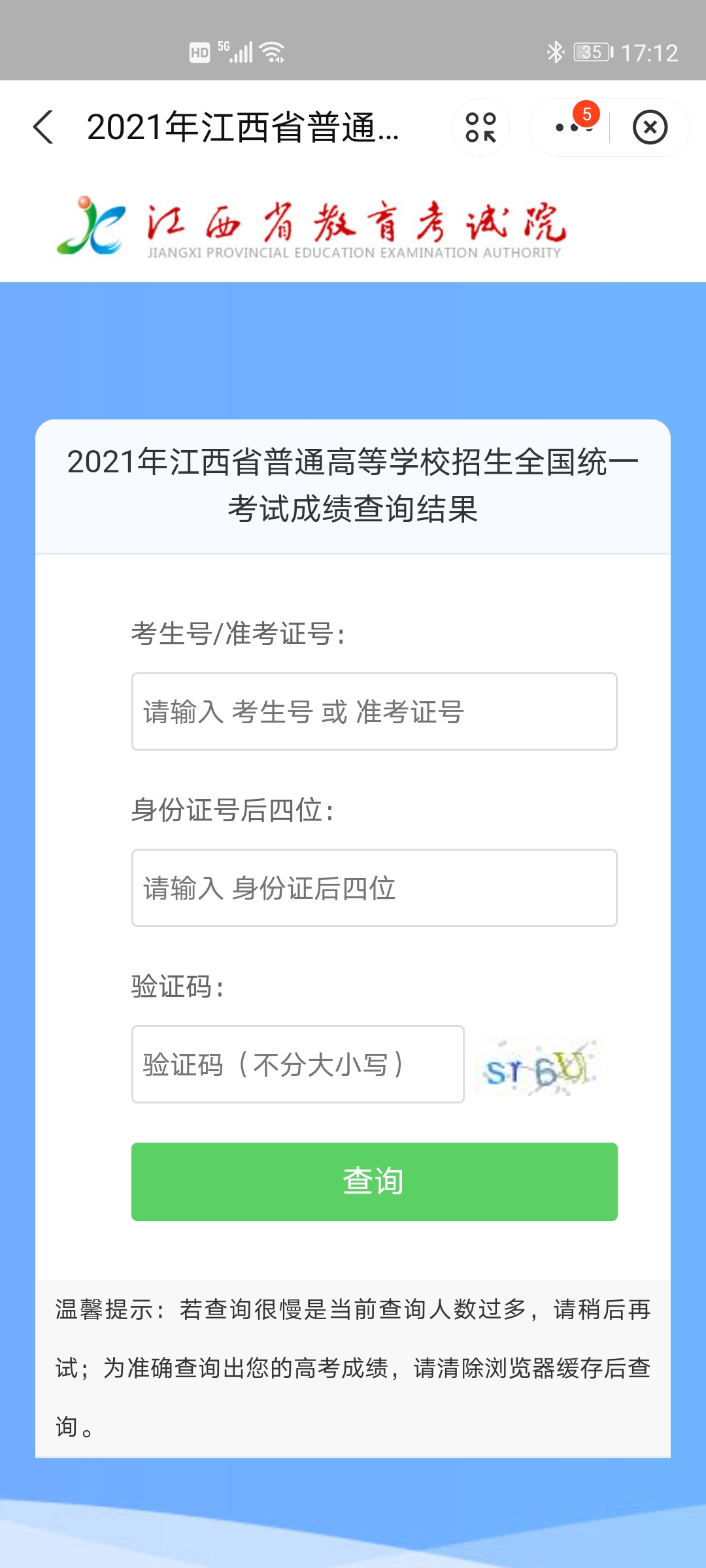Tap the Bluetooth icon in the status bar
This screenshot has height=1568, width=706.
pyautogui.click(x=556, y=51)
